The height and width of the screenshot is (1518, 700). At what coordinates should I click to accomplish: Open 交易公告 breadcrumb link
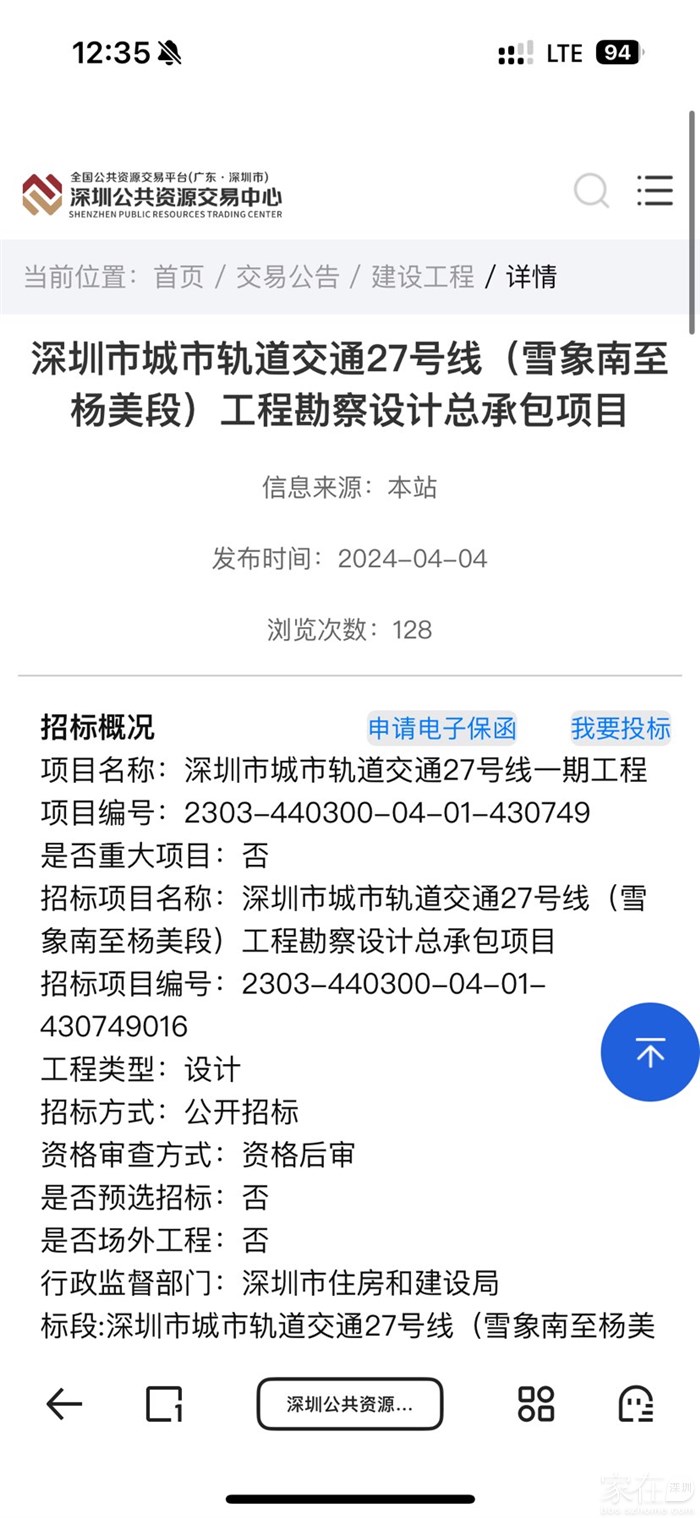pyautogui.click(x=287, y=277)
